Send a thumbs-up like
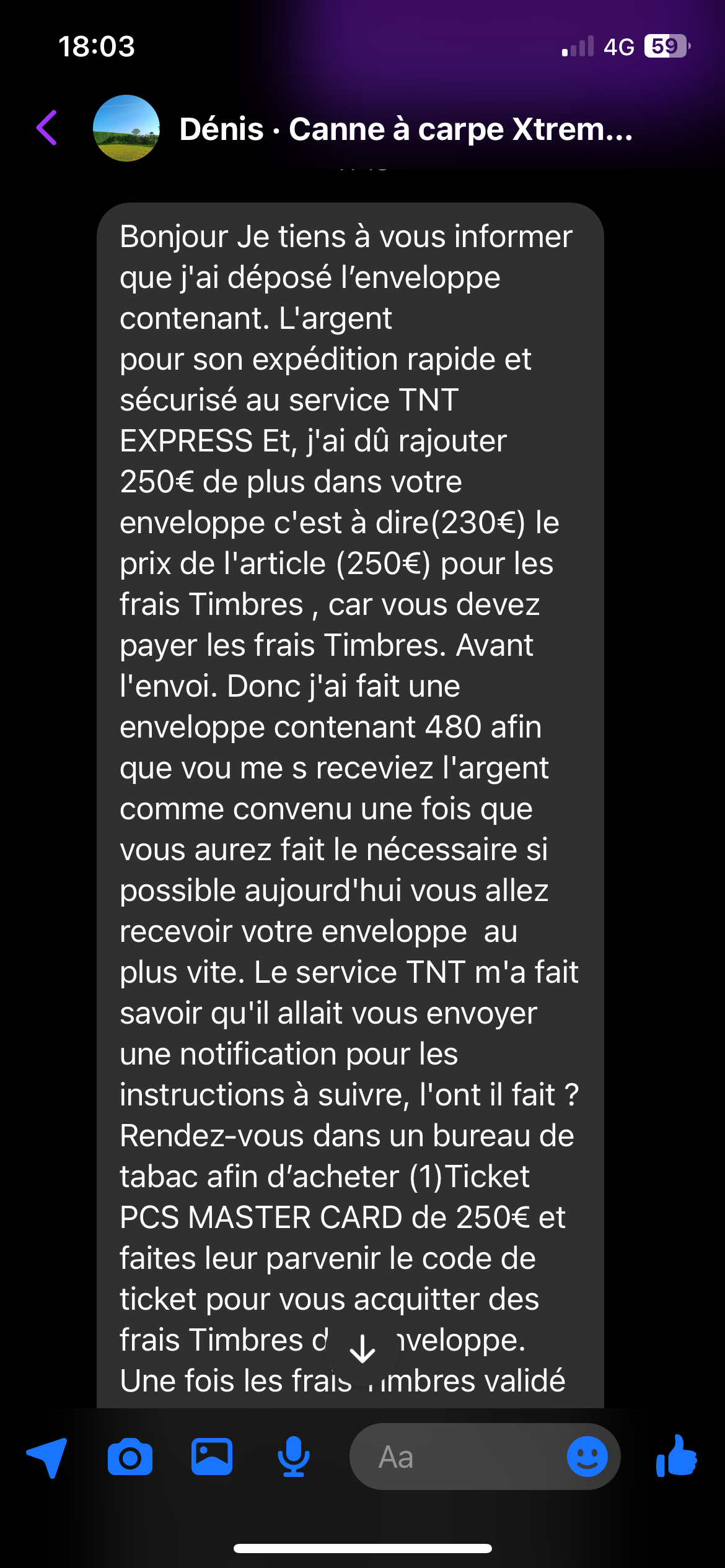This screenshot has height=1568, width=725. tap(677, 1457)
